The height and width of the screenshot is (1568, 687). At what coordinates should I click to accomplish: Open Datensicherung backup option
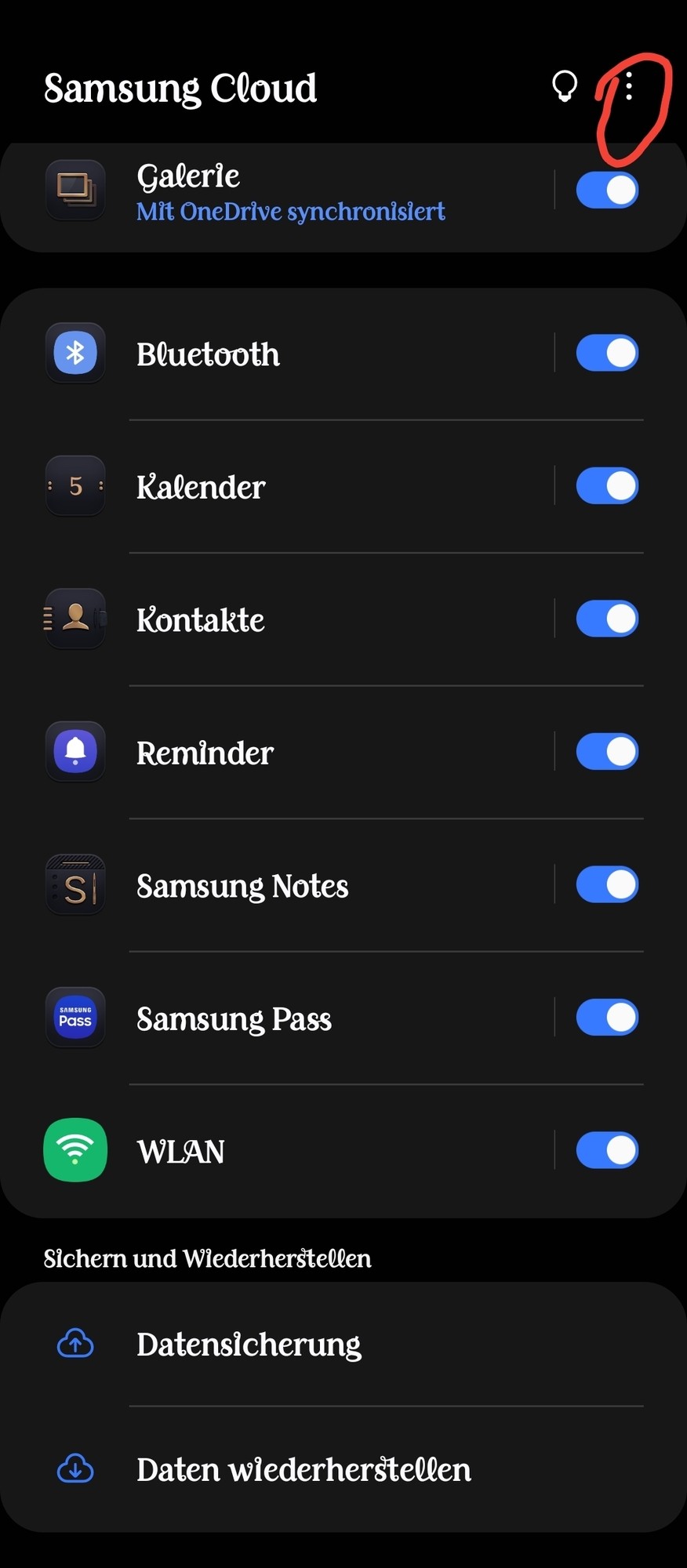249,1345
